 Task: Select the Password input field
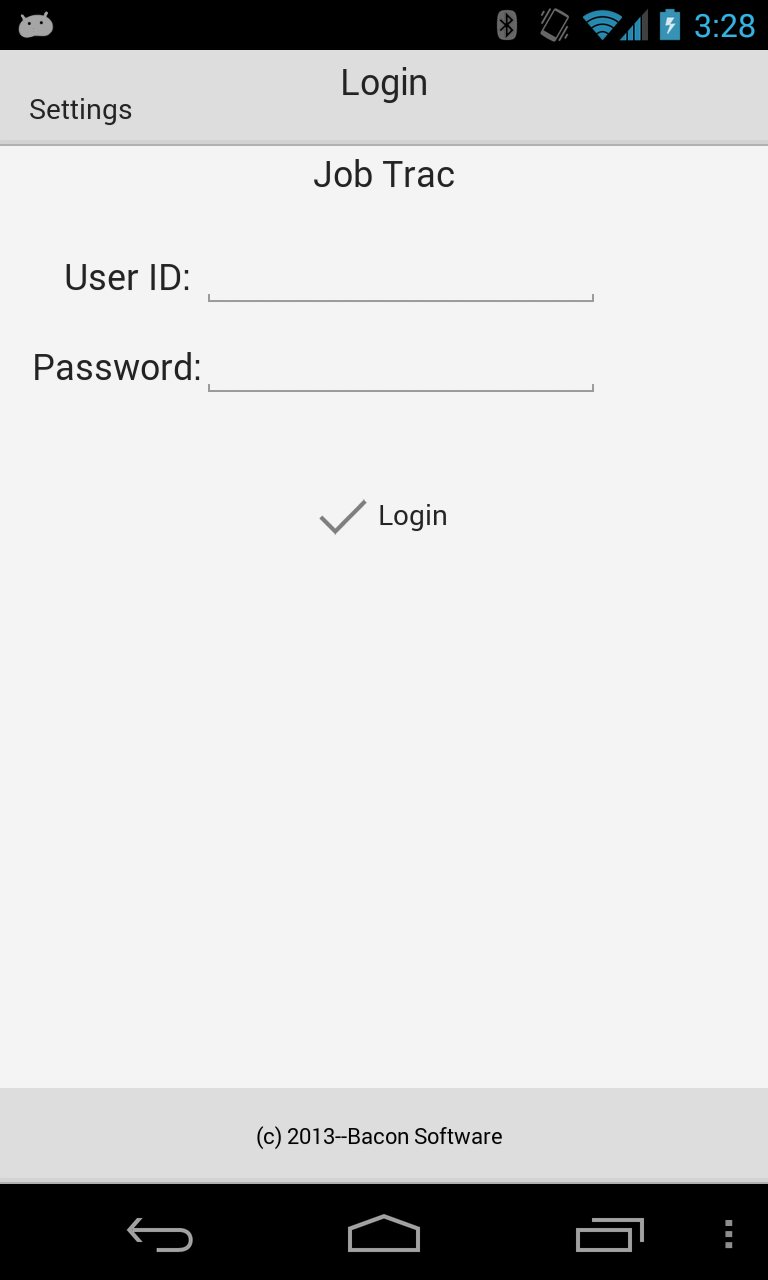click(401, 367)
